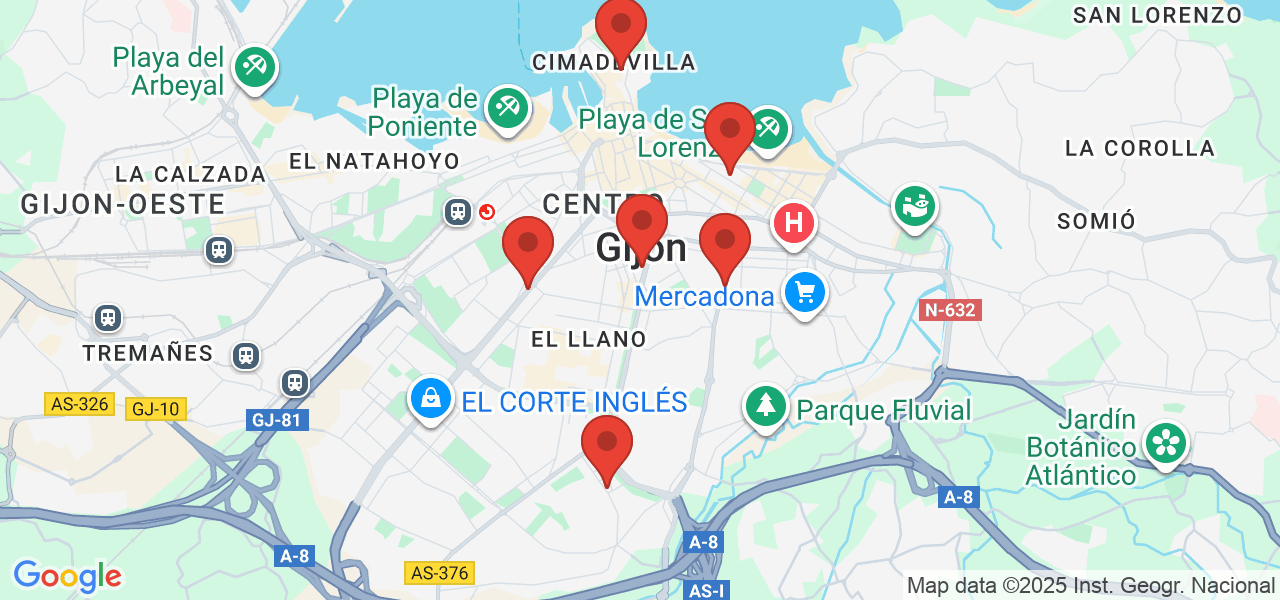Tap the red pin just above Mercadona
This screenshot has height=600, width=1280.
click(x=725, y=243)
